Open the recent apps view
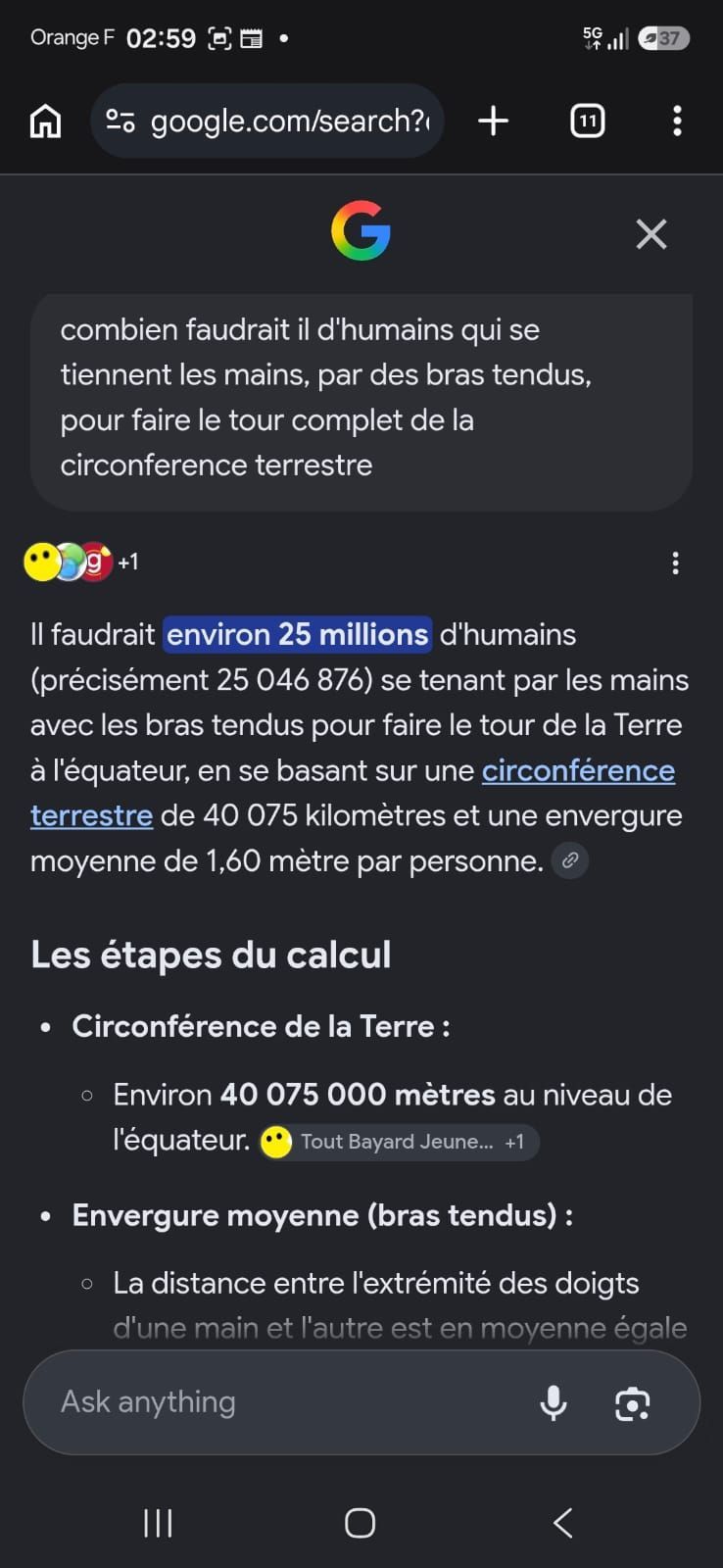 pyautogui.click(x=158, y=1523)
